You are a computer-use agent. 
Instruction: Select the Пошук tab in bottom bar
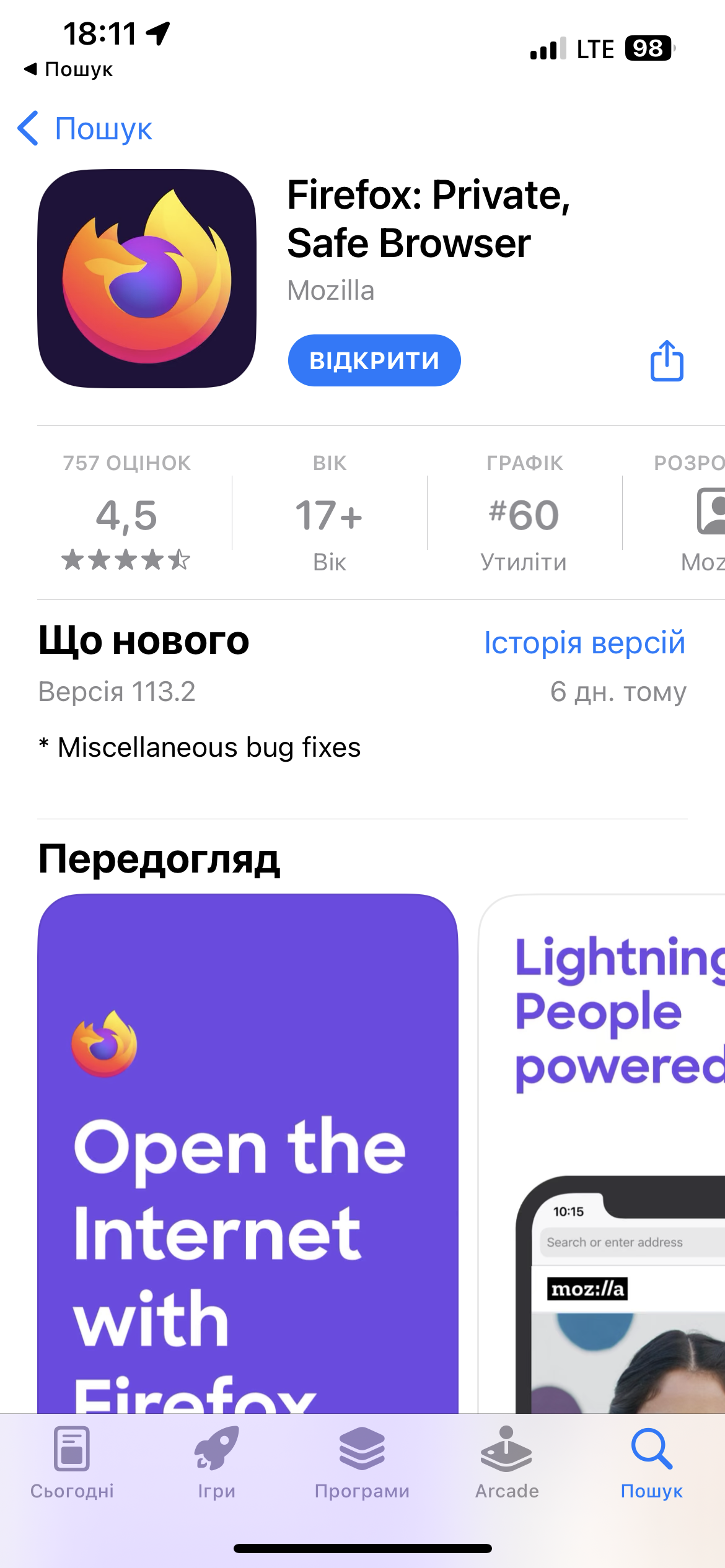(x=651, y=1463)
